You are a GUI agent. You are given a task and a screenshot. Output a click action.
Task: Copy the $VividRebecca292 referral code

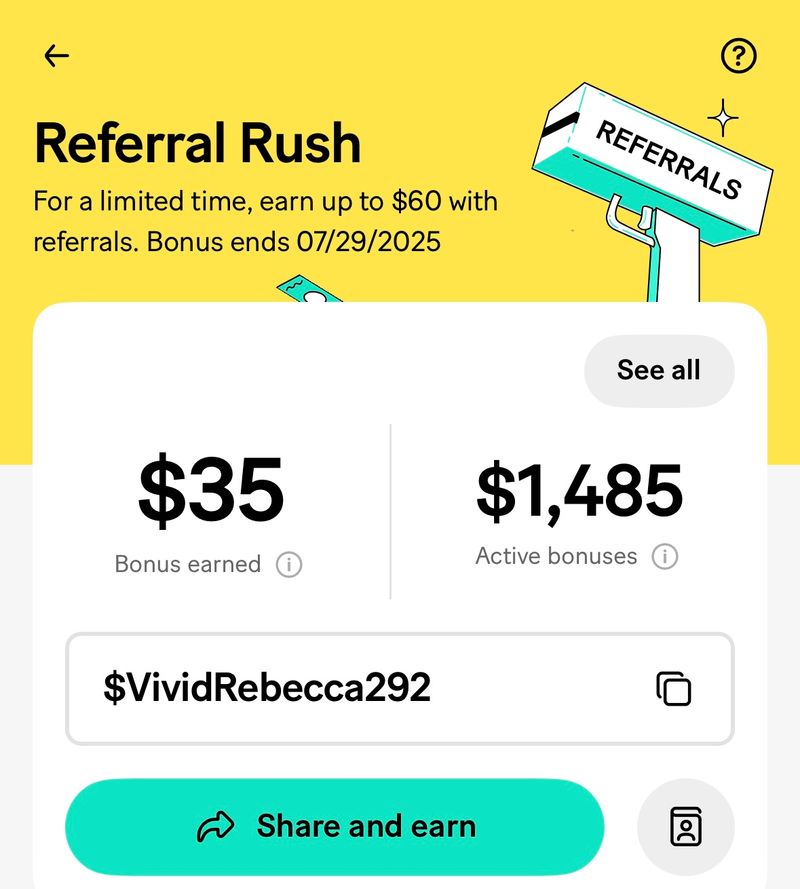(674, 689)
